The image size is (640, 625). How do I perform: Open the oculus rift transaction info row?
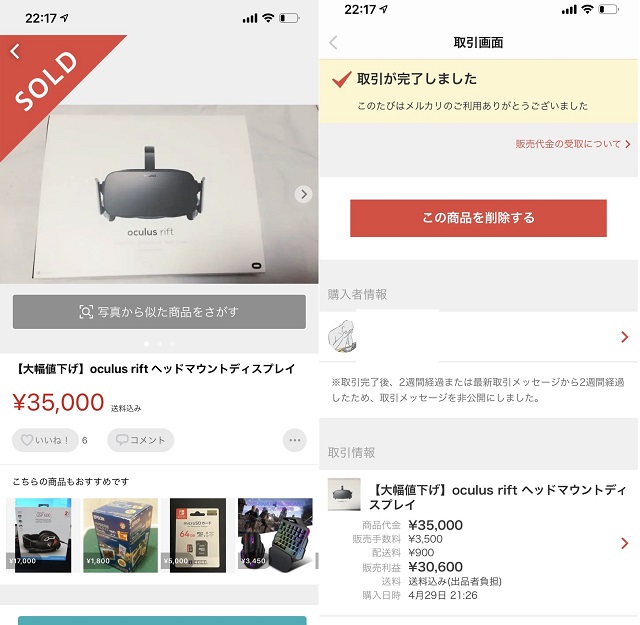point(478,543)
